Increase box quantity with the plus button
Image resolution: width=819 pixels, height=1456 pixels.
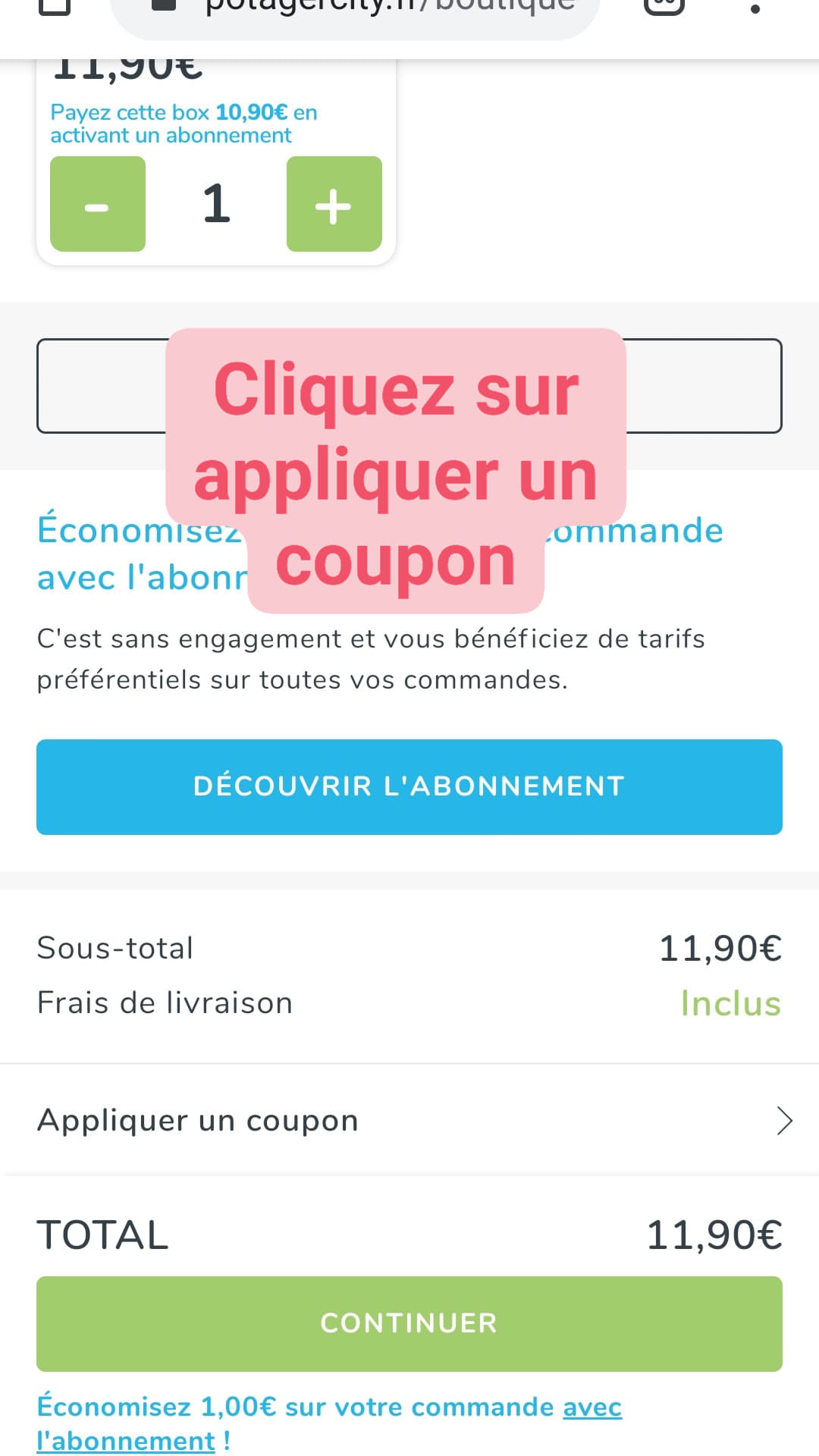click(334, 204)
